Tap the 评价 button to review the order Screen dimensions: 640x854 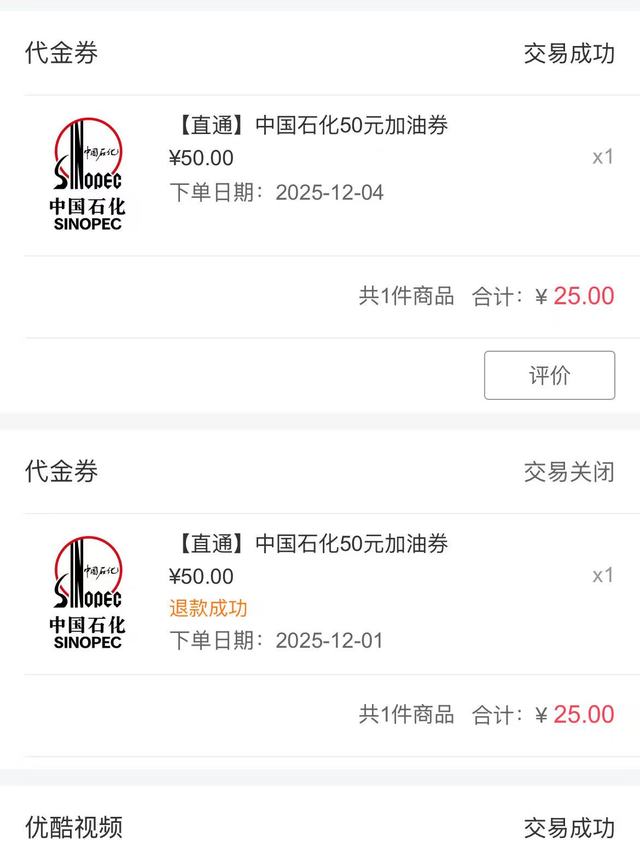549,375
